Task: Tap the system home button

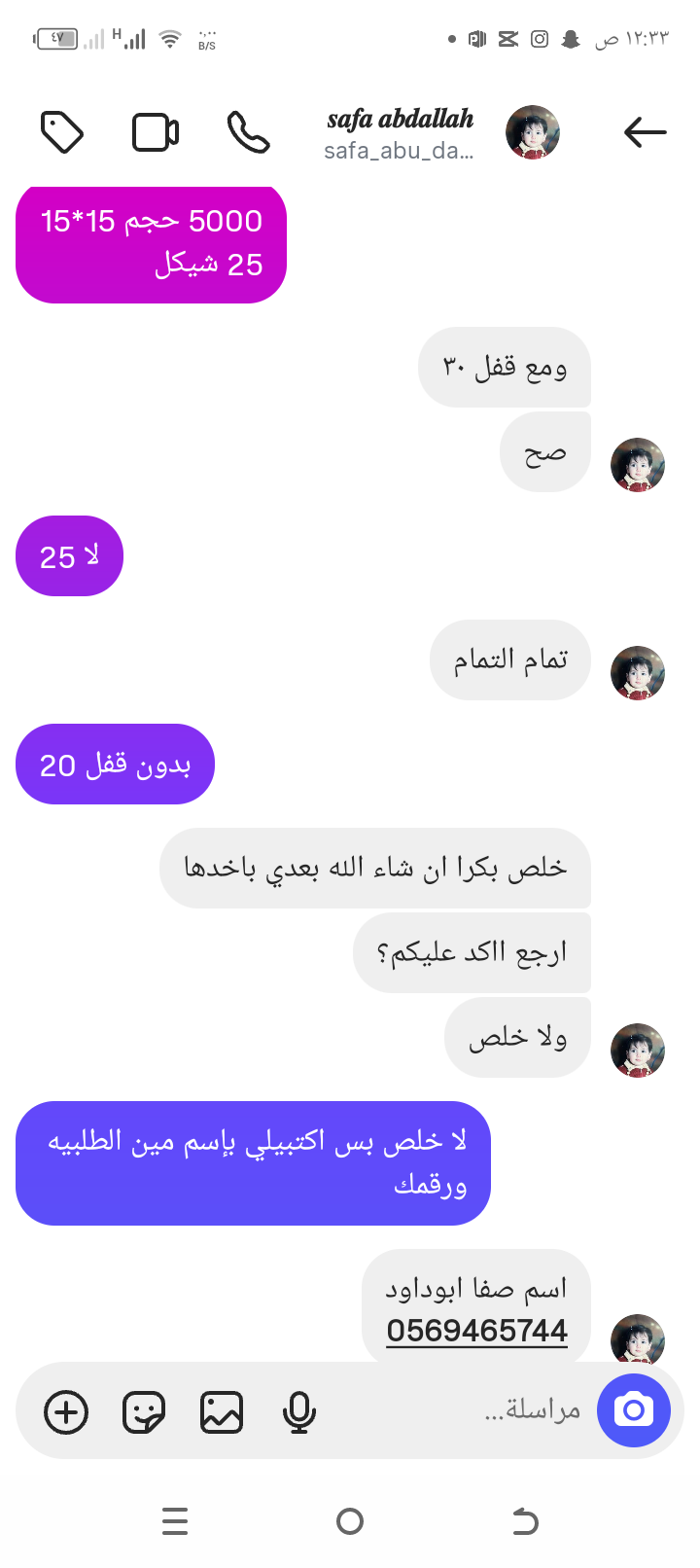Action: pos(350,1521)
